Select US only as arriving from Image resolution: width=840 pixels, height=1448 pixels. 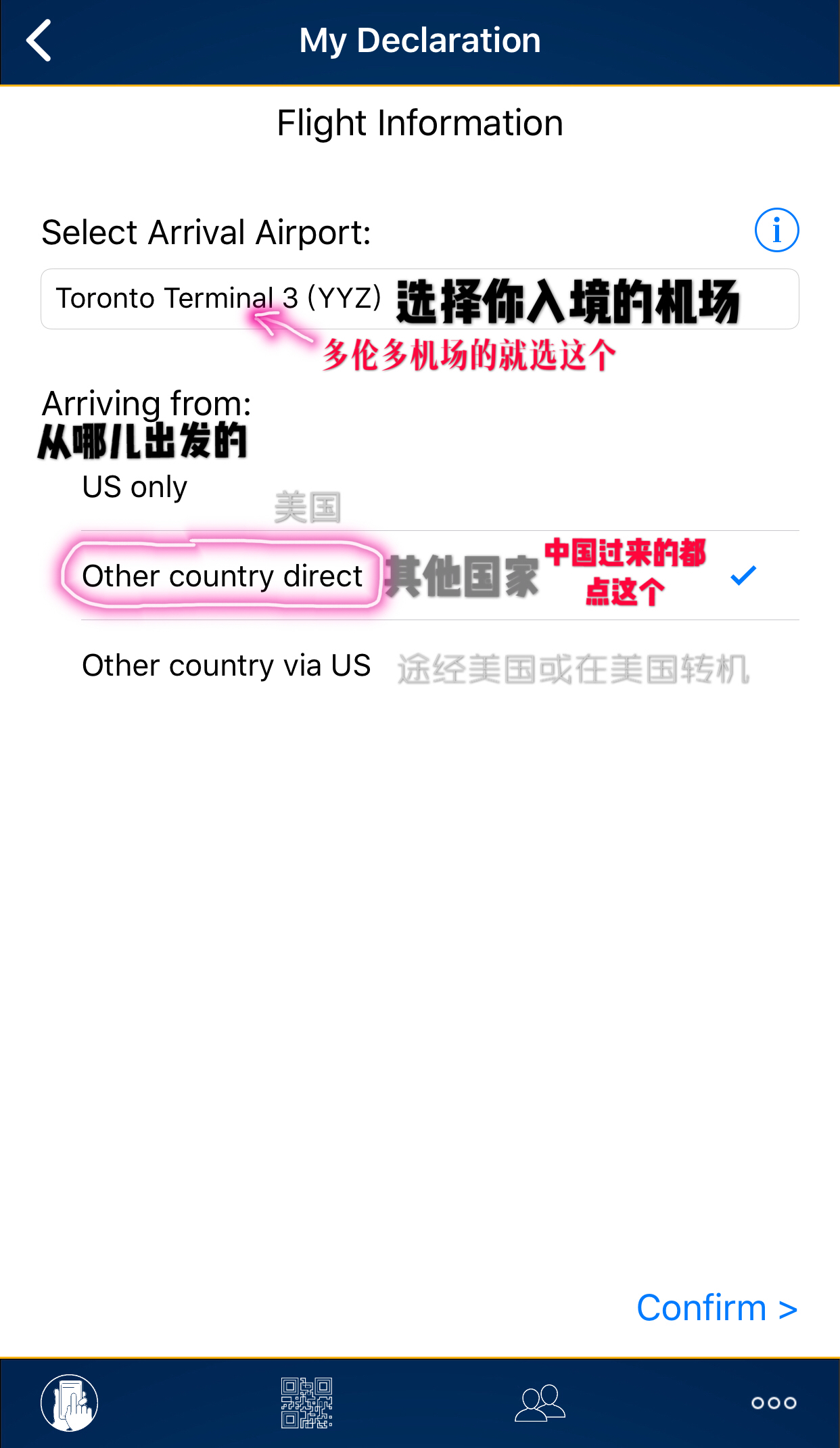[x=135, y=487]
